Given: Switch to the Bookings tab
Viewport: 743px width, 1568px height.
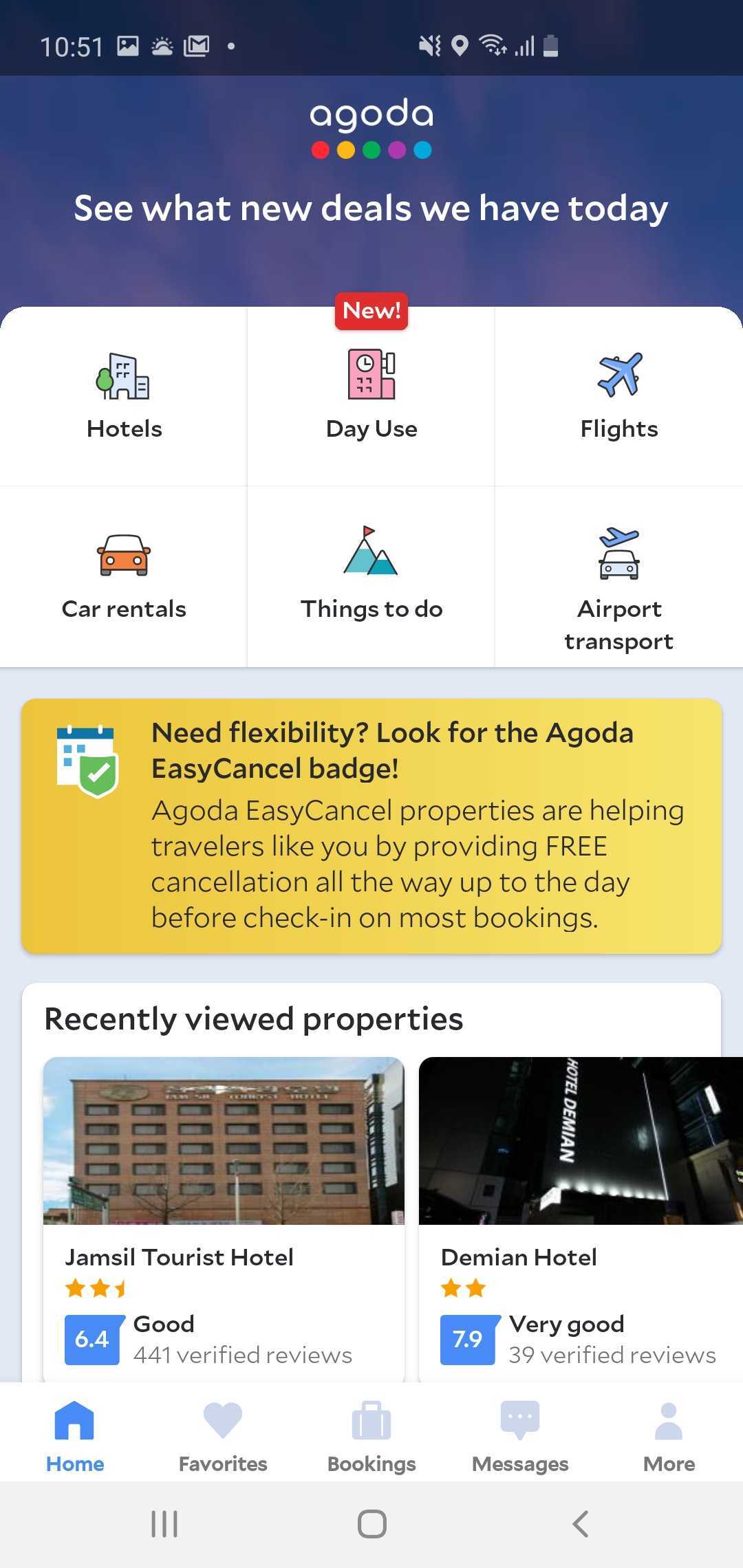Looking at the screenshot, I should 371,1435.
